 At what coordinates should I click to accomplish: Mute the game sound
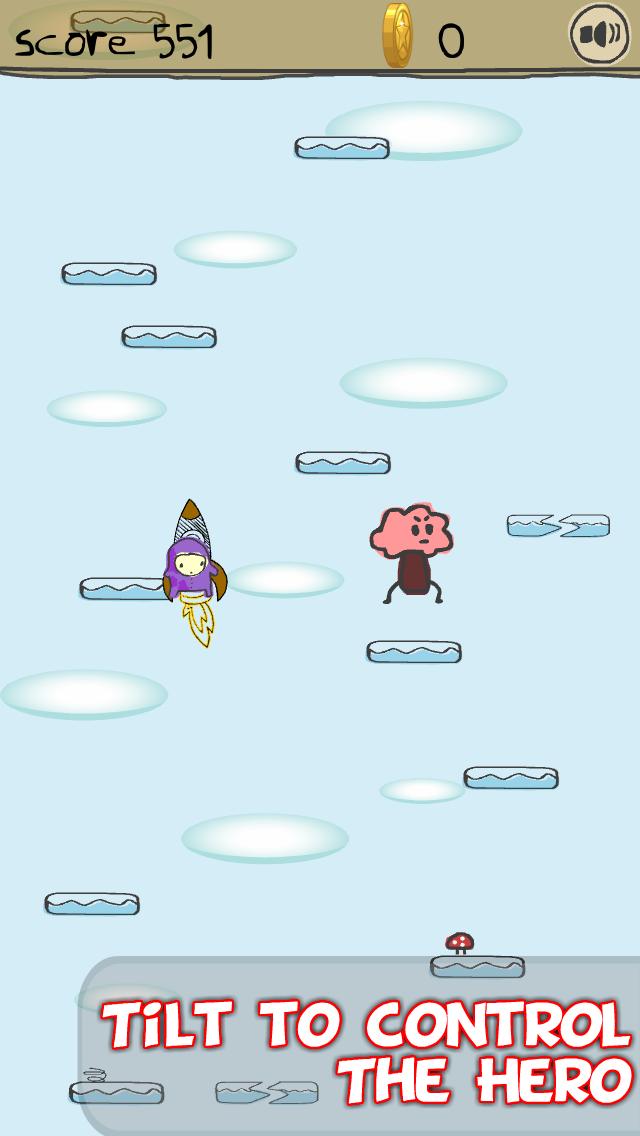coord(598,35)
